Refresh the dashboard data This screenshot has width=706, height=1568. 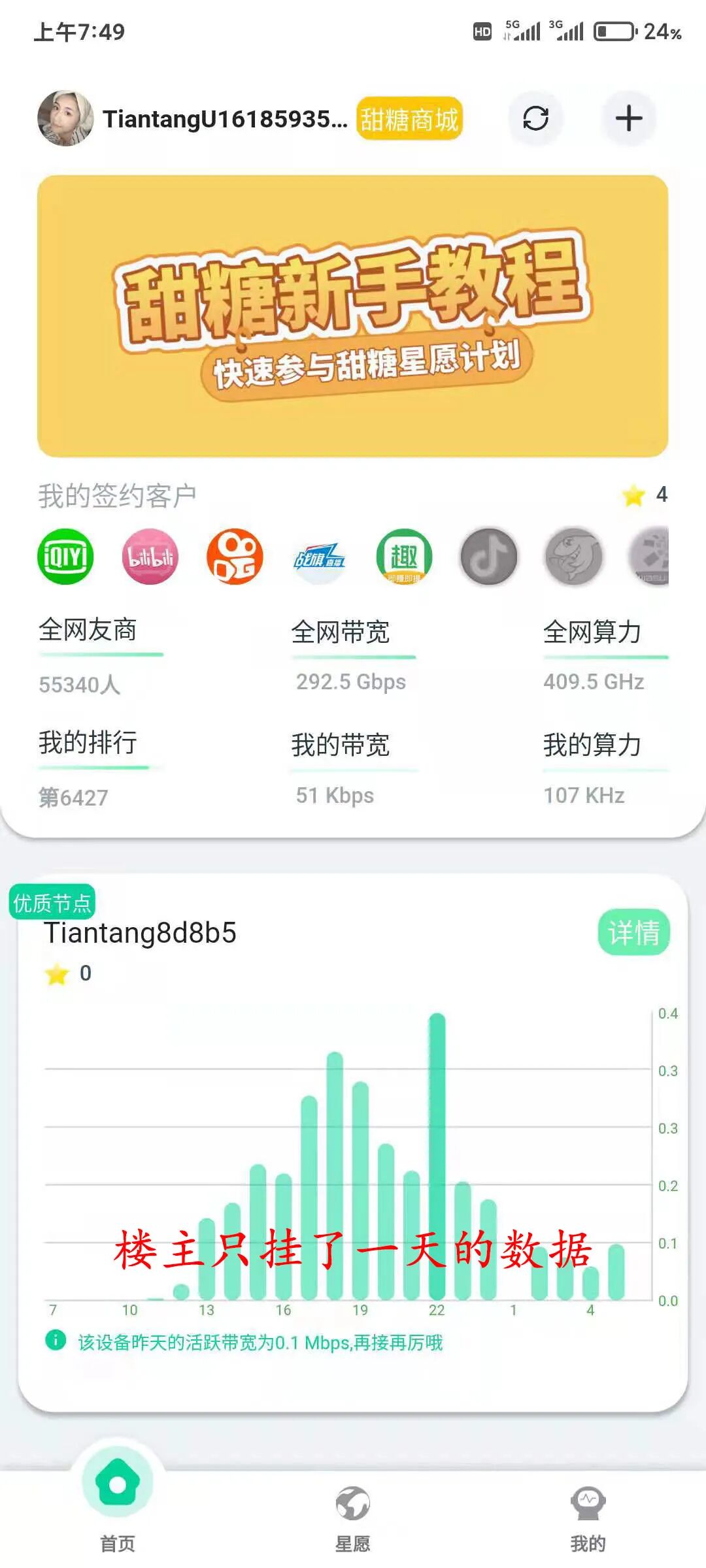[535, 118]
